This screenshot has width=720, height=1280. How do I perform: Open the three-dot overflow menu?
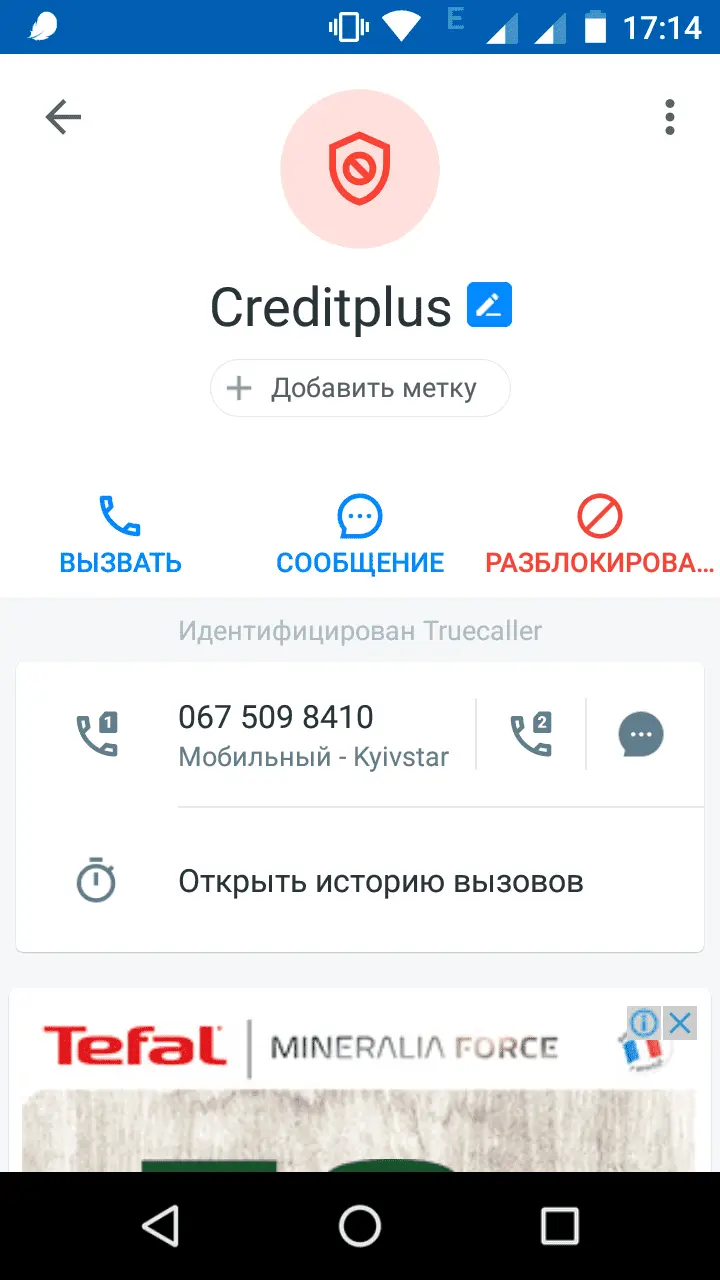tap(669, 118)
